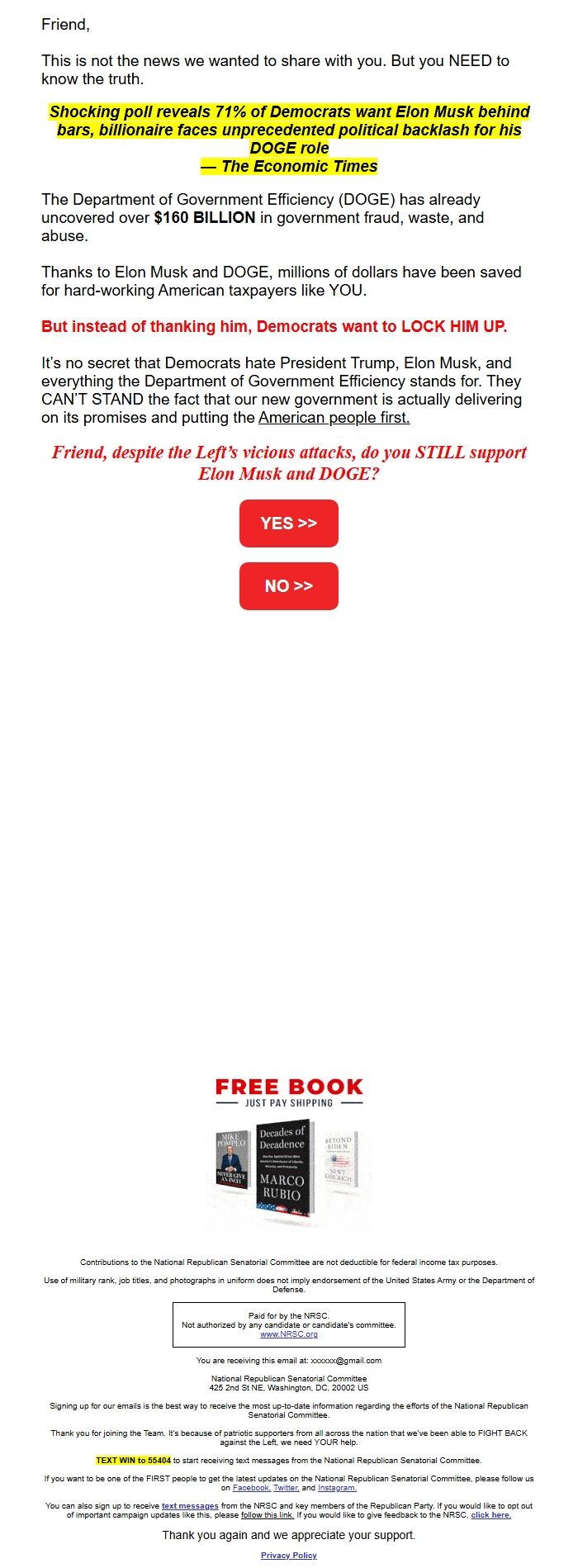Viewport: 578px width, 1568px height.
Task: Open the Privacy Policy link
Action: tap(288, 1555)
